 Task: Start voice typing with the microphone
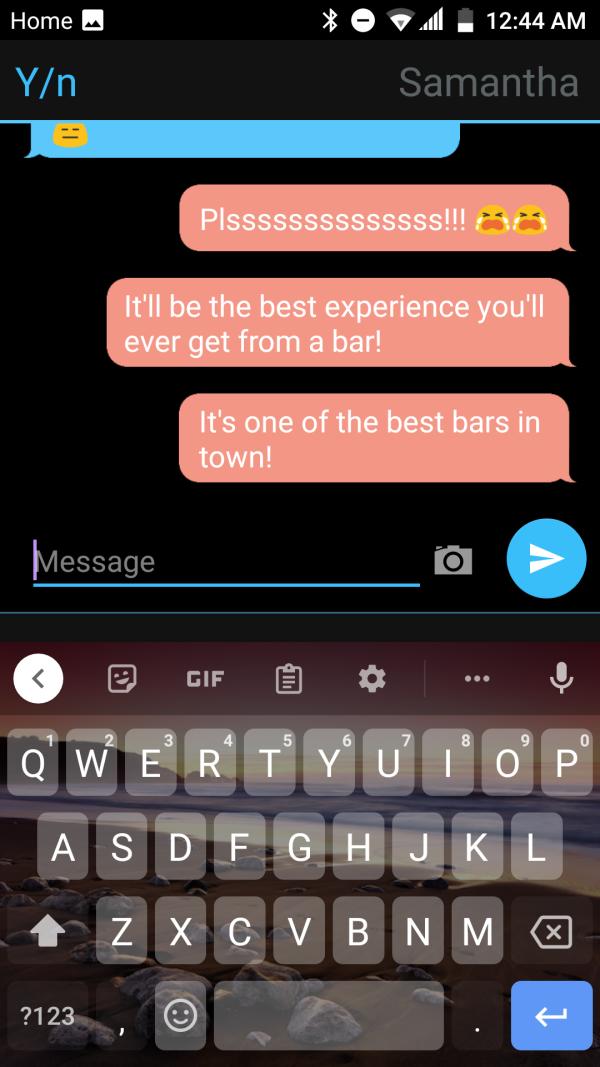click(561, 679)
